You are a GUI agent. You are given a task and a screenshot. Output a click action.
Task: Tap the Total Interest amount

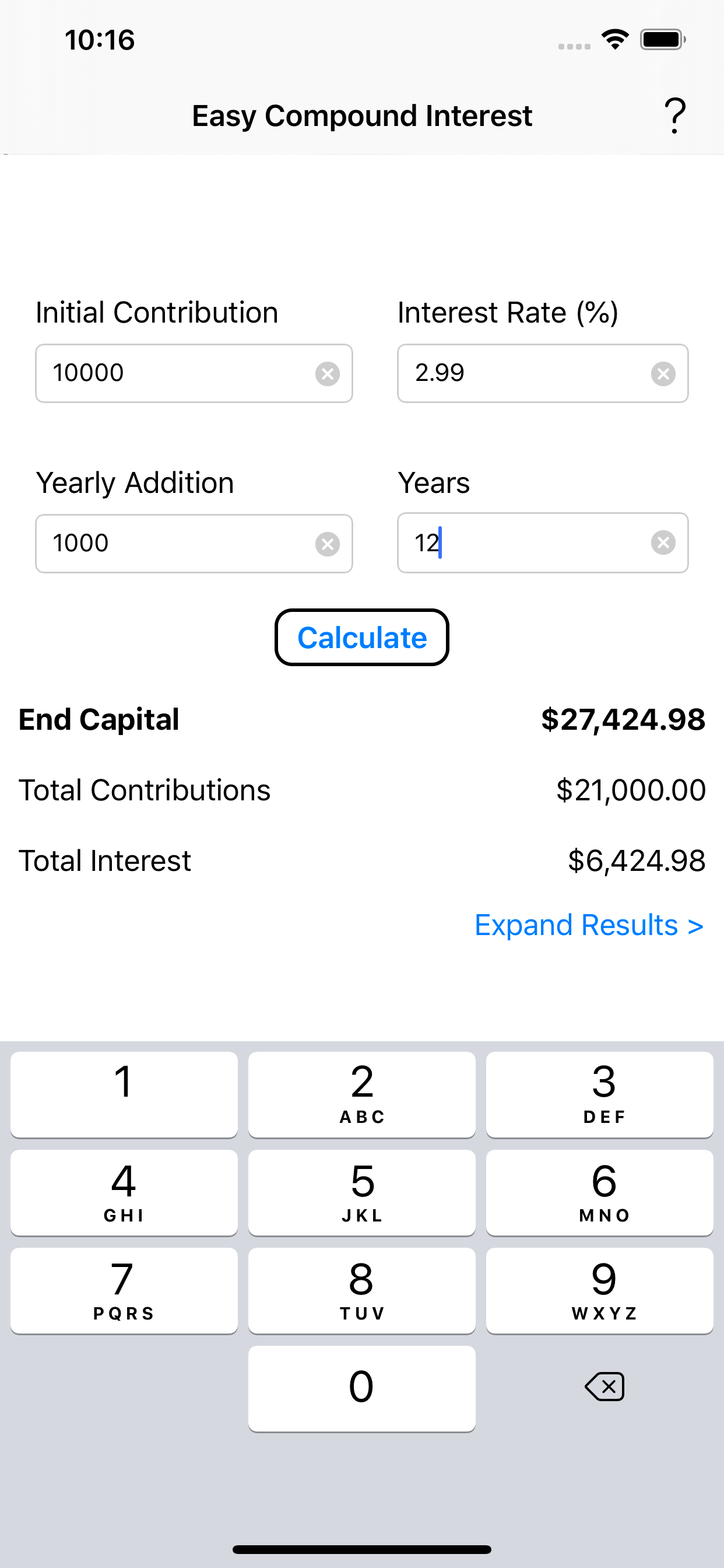point(635,860)
